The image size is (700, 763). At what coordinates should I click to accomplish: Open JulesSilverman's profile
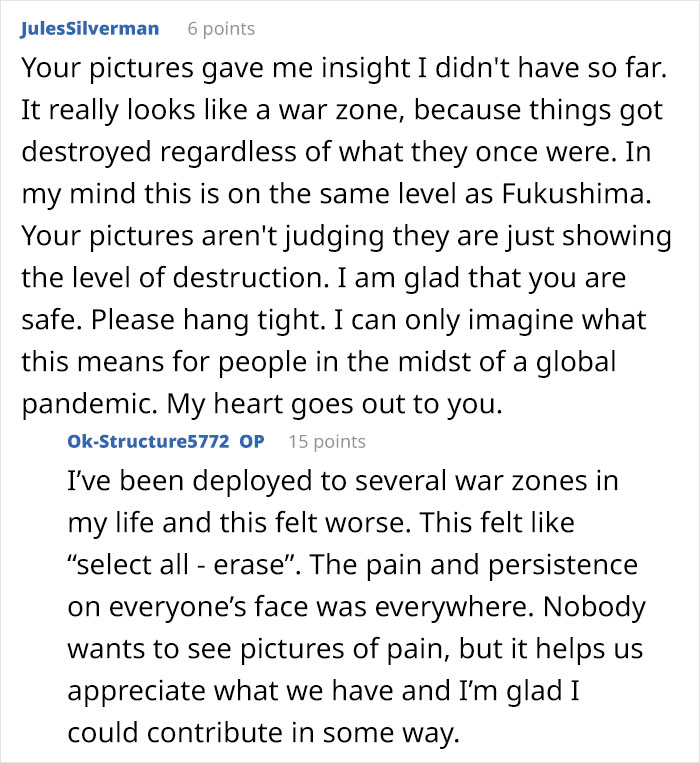[90, 29]
